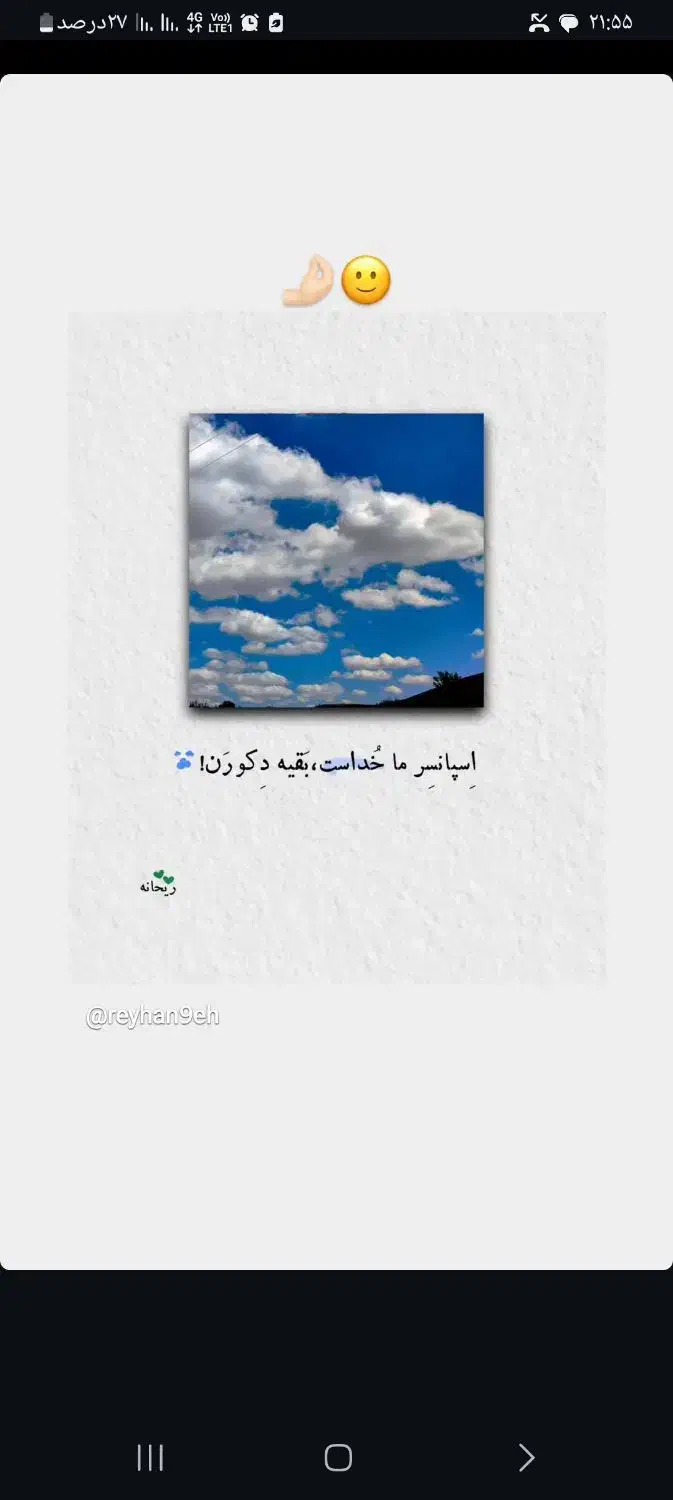Go back using the navigation bar arrow
The width and height of the screenshot is (673, 1500).
click(526, 1458)
